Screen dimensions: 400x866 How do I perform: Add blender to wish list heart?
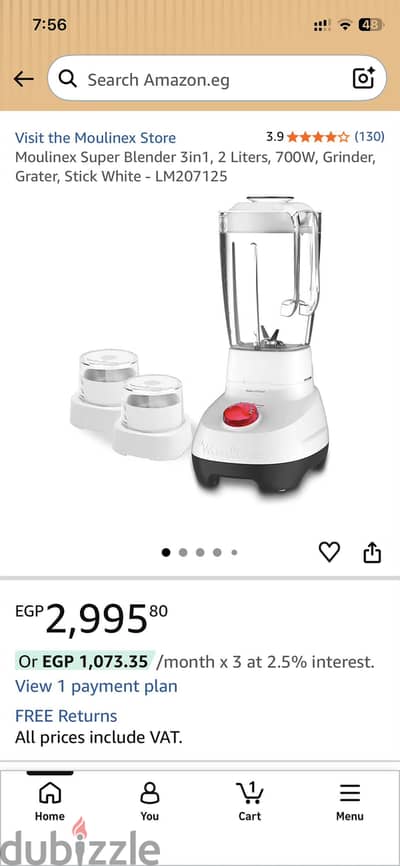click(329, 552)
